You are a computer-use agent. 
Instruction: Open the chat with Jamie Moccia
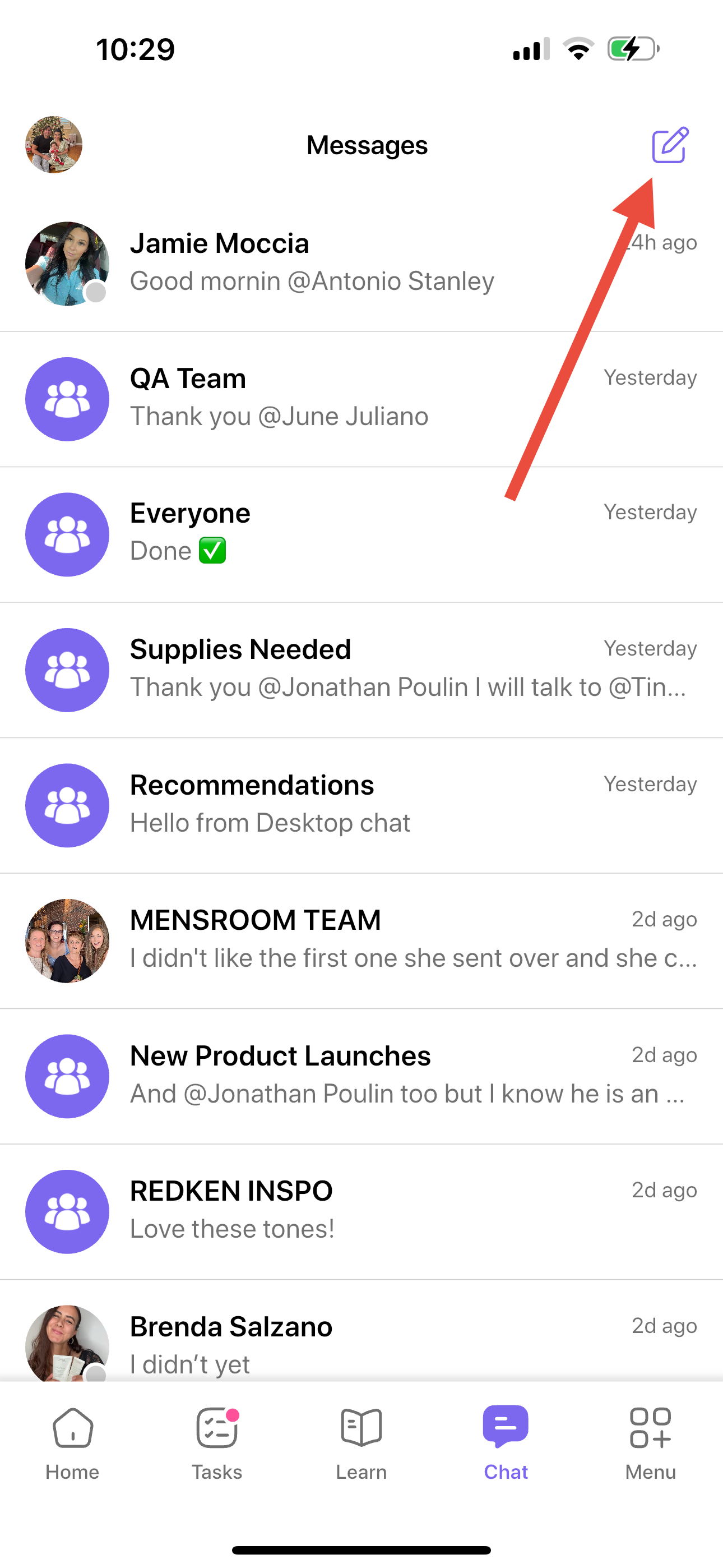361,263
